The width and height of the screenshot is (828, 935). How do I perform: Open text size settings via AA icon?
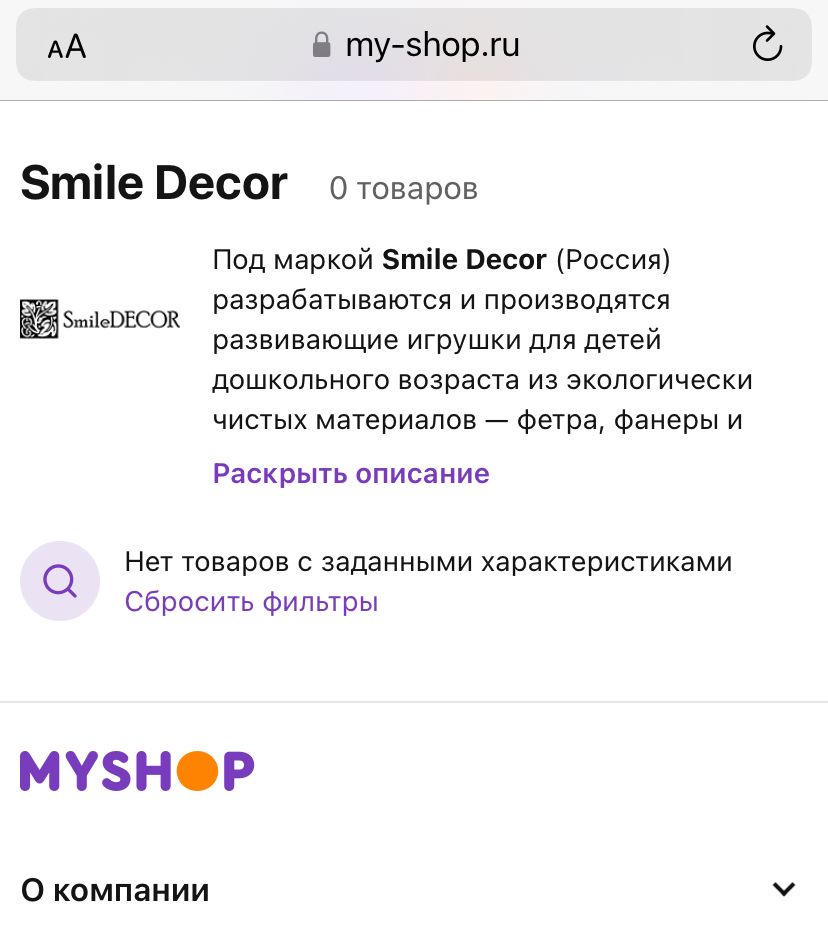point(65,45)
